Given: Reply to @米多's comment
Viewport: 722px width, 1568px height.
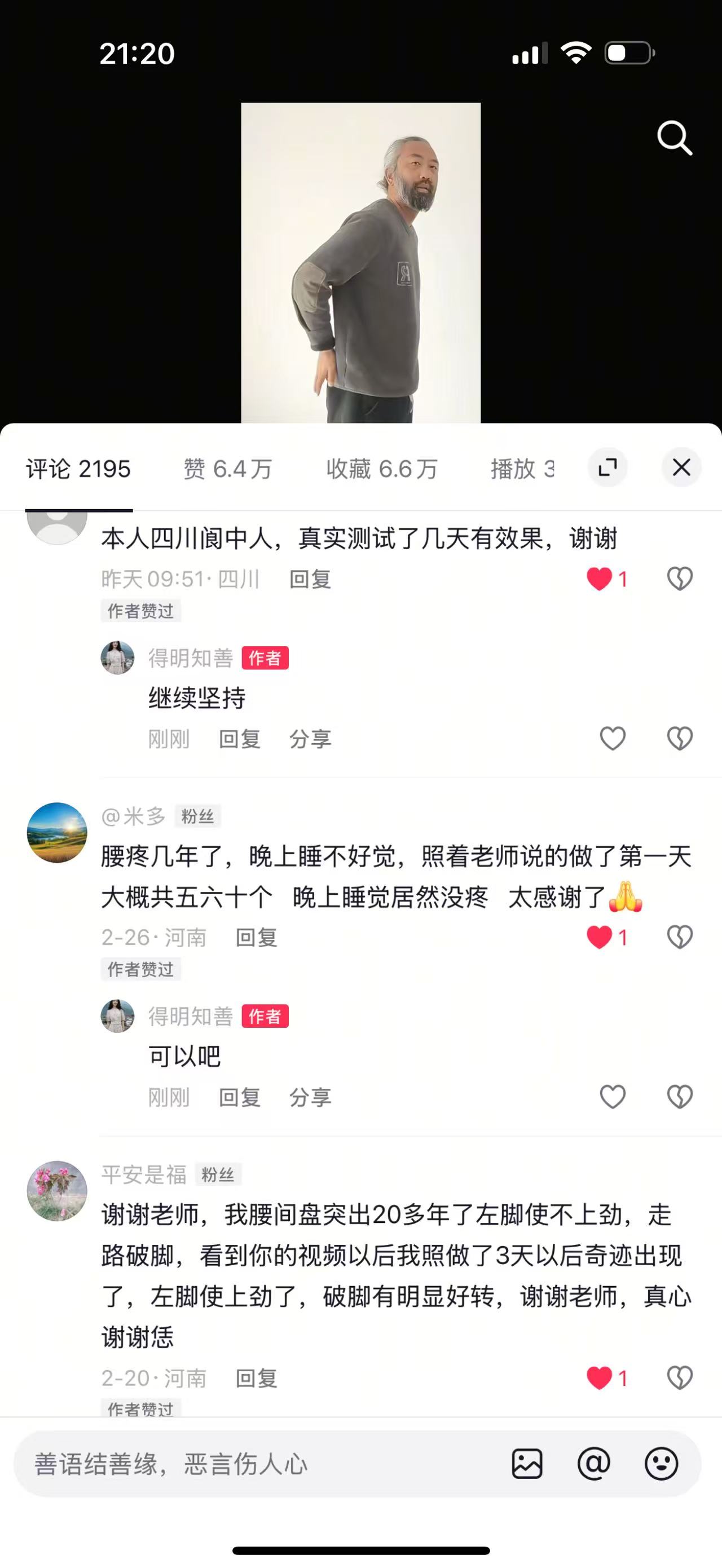Looking at the screenshot, I should coord(256,938).
